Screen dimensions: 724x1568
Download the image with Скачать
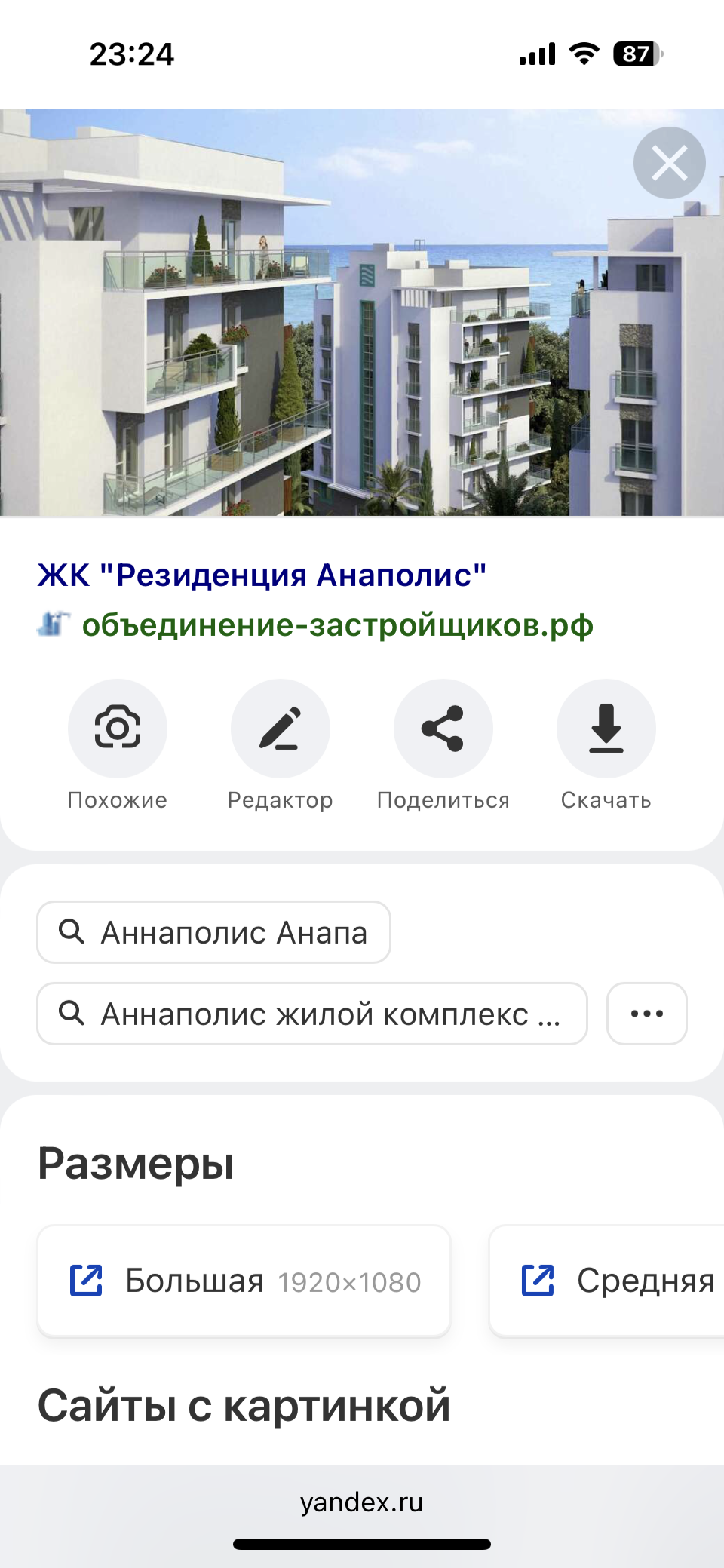[x=606, y=729]
